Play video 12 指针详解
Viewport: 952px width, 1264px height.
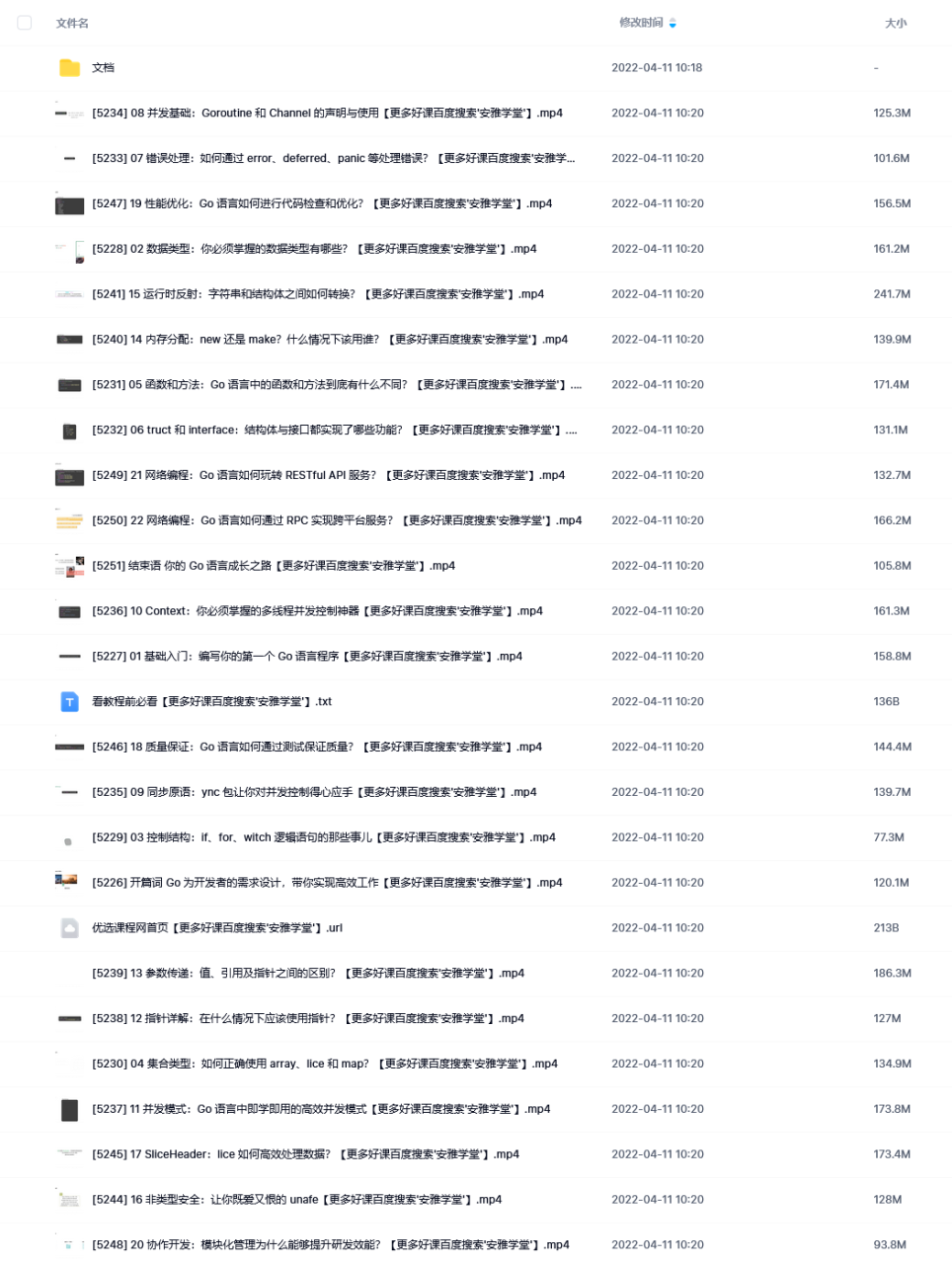[307, 1019]
